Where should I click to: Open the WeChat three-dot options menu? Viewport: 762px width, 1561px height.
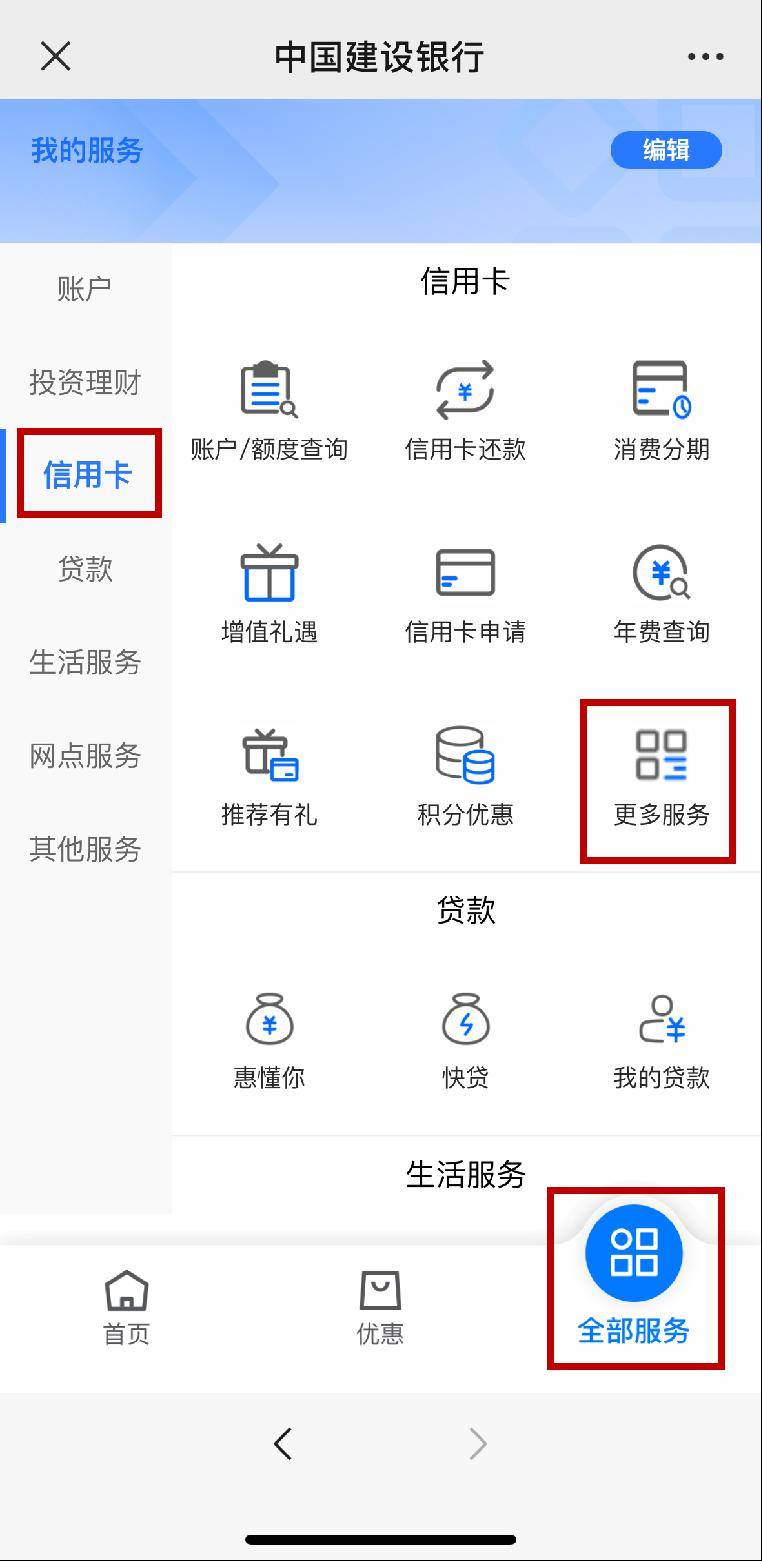click(706, 56)
